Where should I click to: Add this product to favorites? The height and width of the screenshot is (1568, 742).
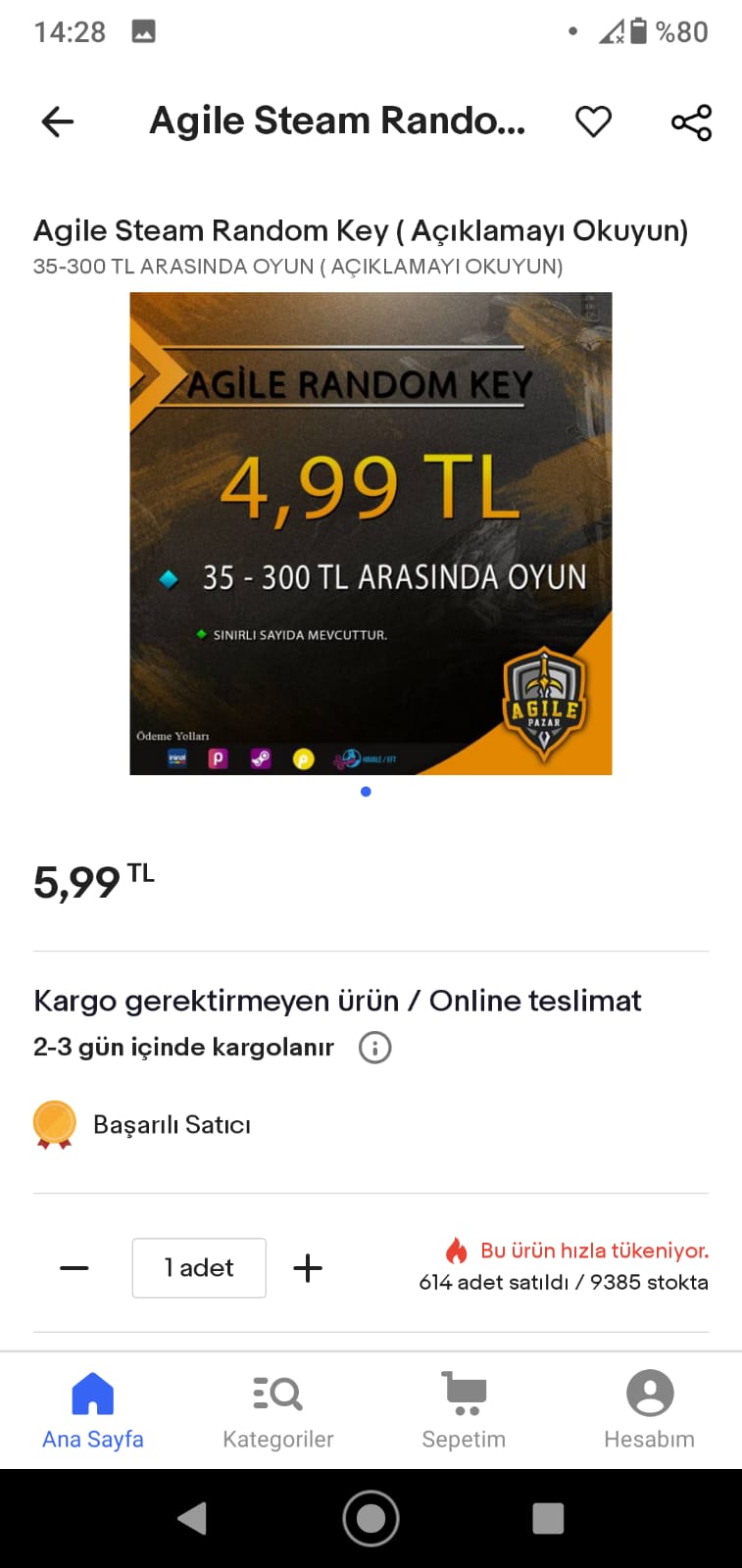593,122
